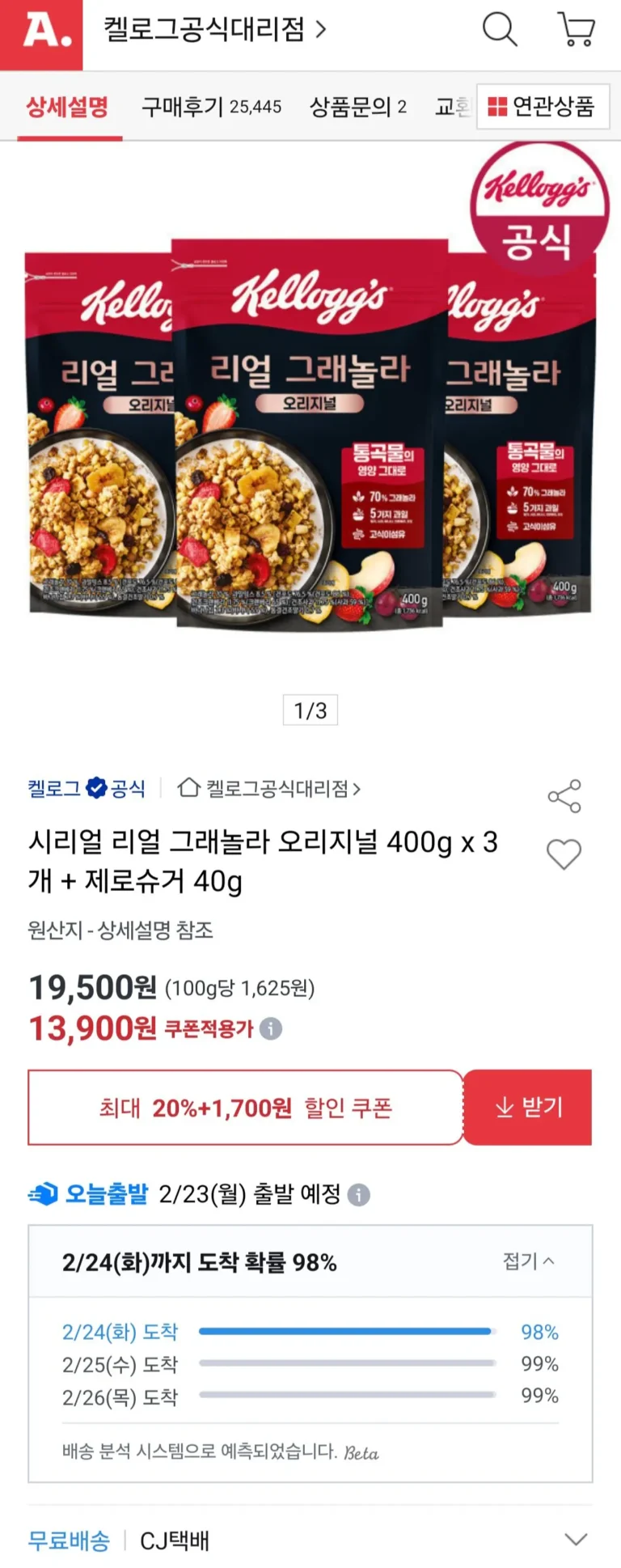621x1568 pixels.
Task: Open the Kellogg's granola product image
Action: click(310, 437)
